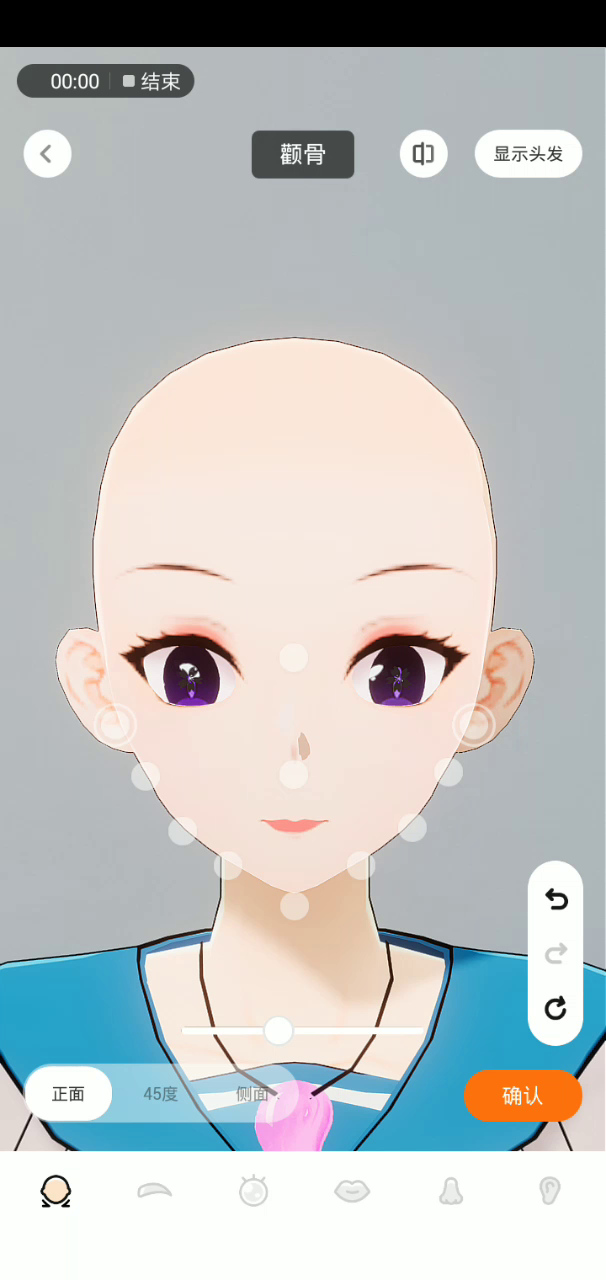
Task: Open the face shape category
Action: coord(56,1190)
